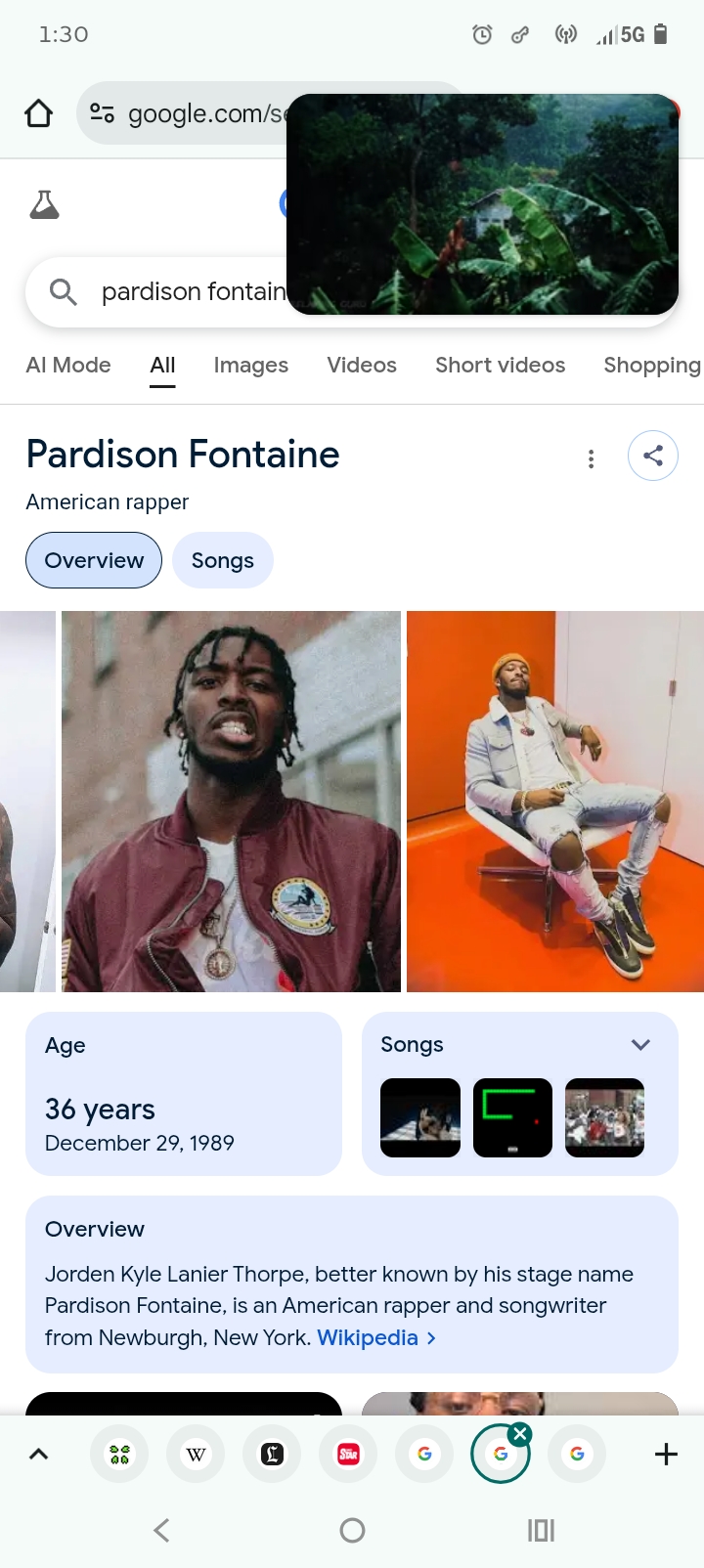Image resolution: width=704 pixels, height=1568 pixels.
Task: Expand the Songs card chevron
Action: pos(641,1045)
